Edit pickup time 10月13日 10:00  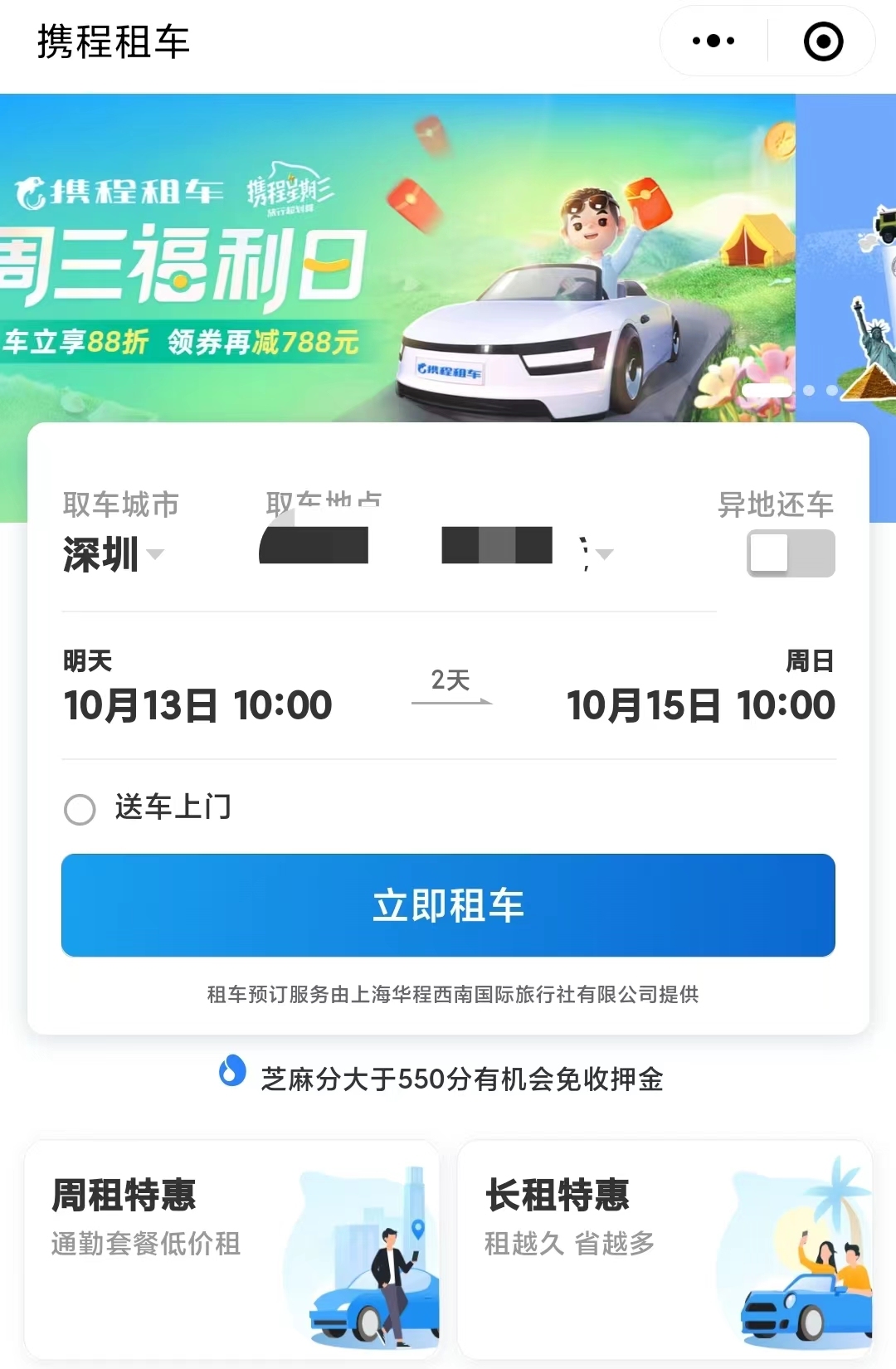(197, 705)
